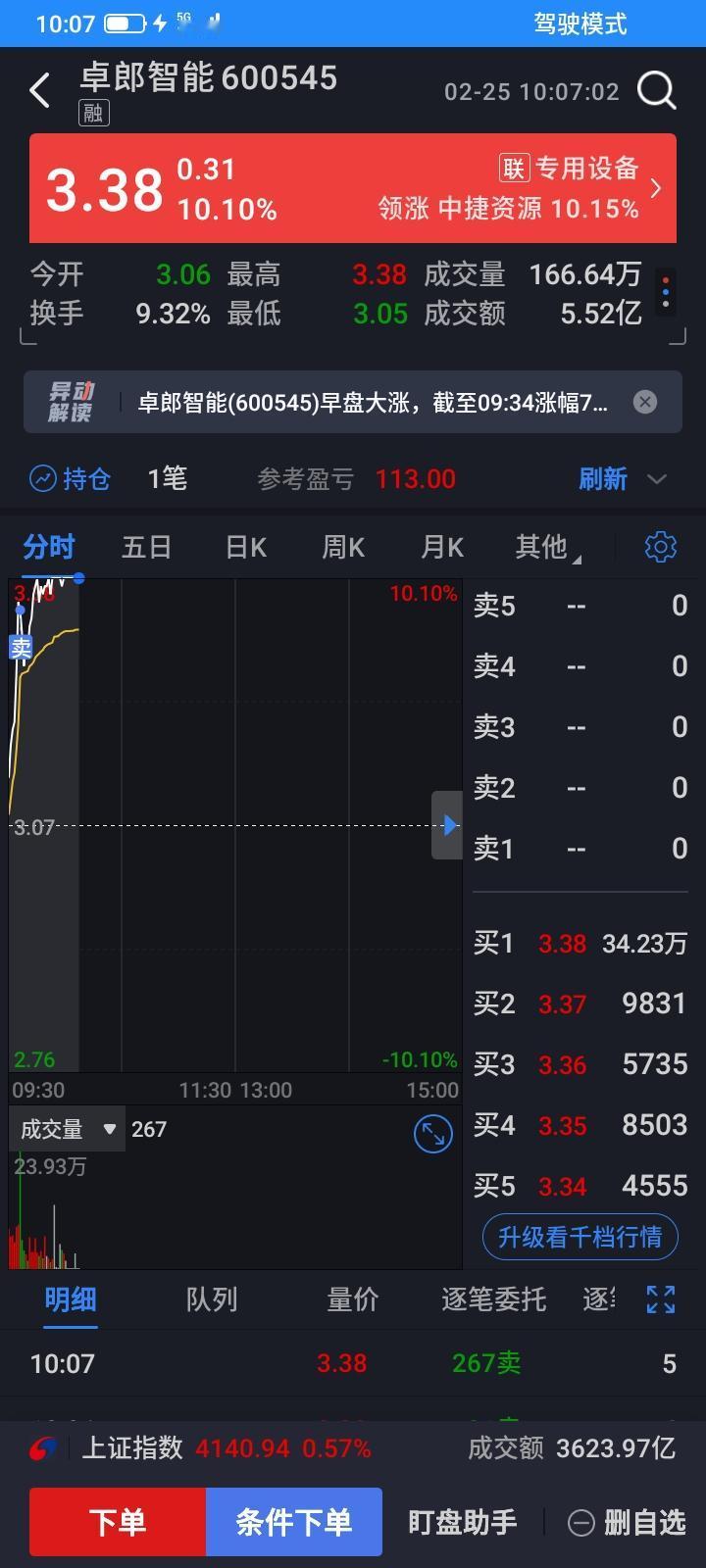The image size is (706, 1568).
Task: Open the chart settings gear
Action: click(x=660, y=547)
